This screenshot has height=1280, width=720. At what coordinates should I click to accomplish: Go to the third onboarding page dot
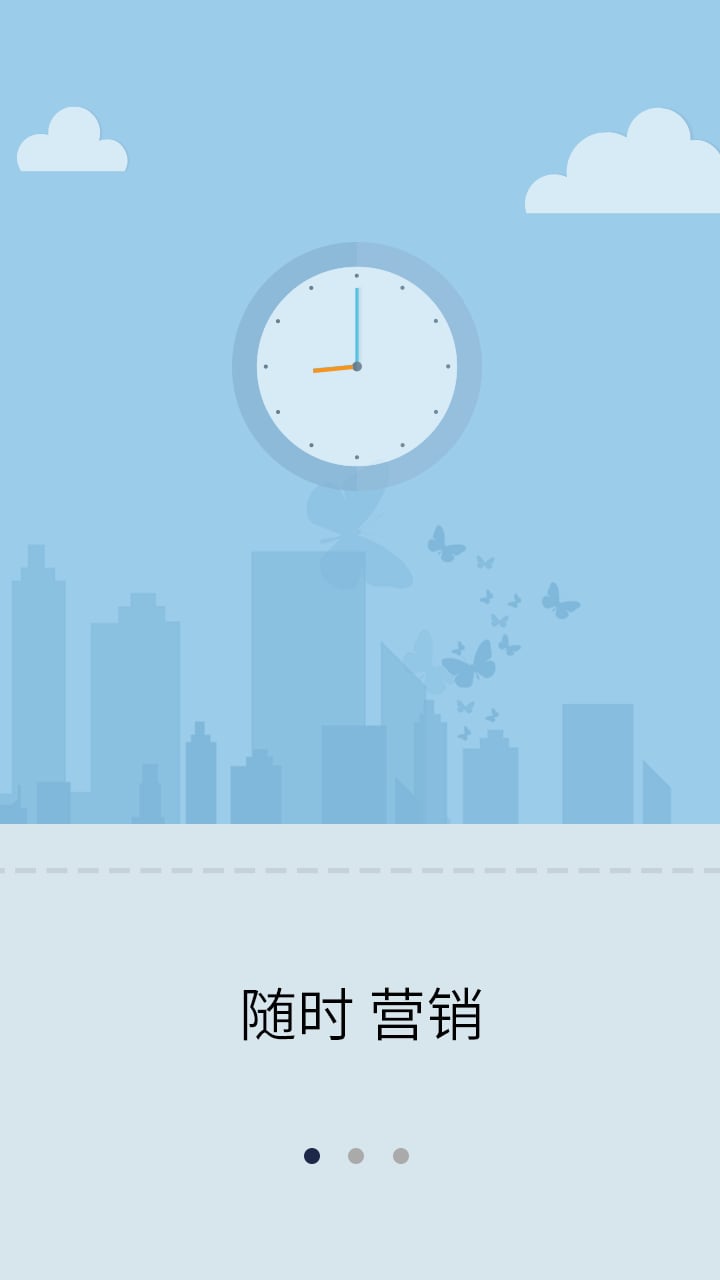401,1156
